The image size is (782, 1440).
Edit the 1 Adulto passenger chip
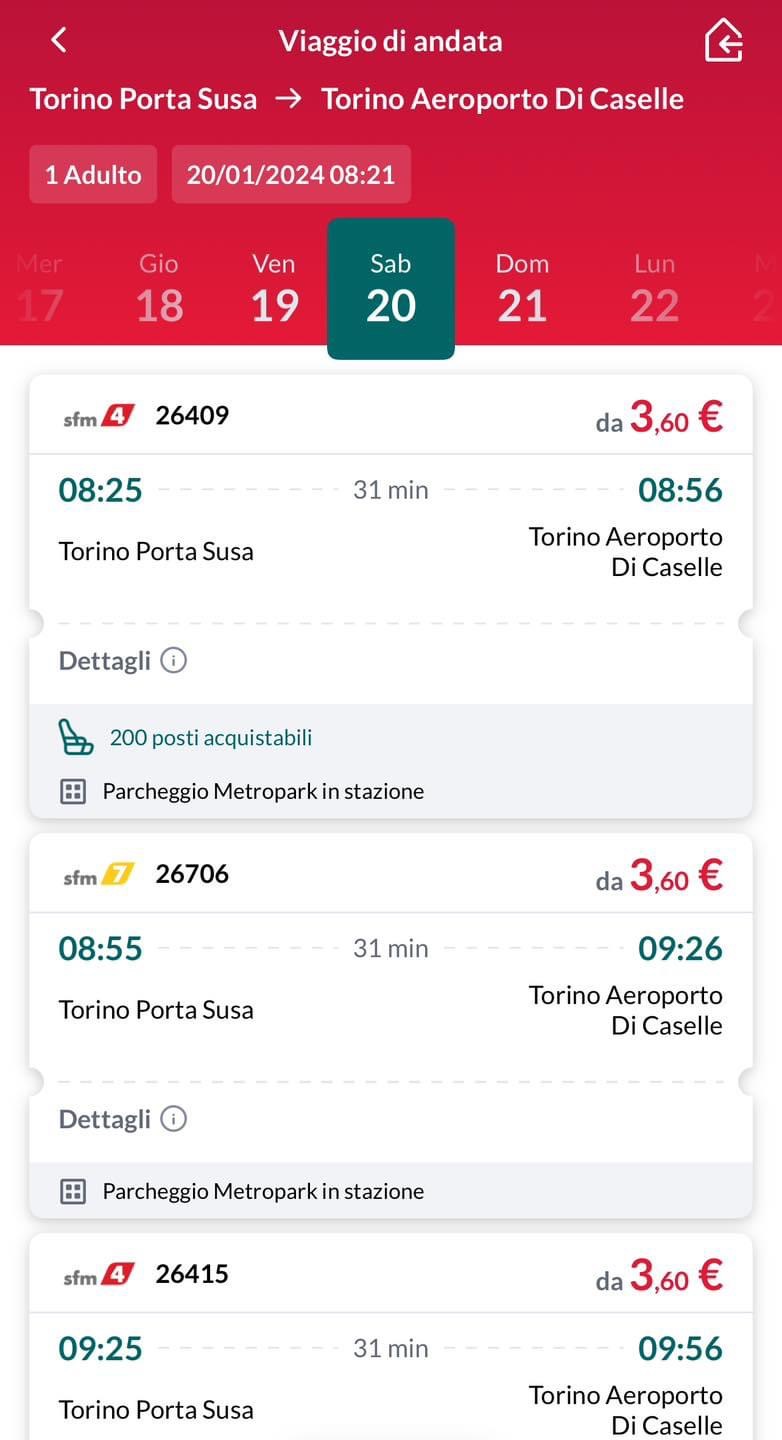tap(93, 175)
